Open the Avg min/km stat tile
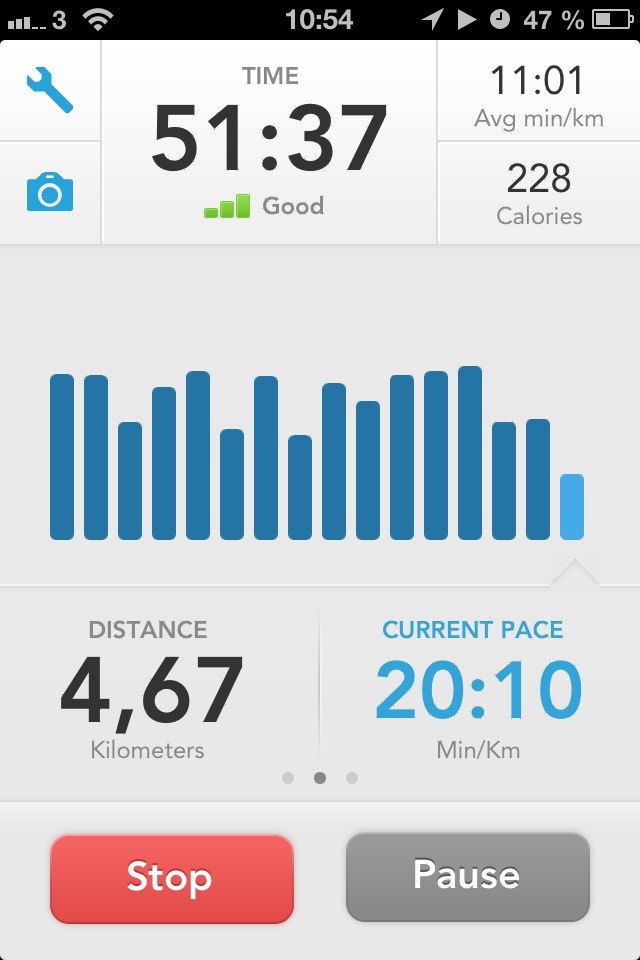640x960 pixels. (x=538, y=95)
